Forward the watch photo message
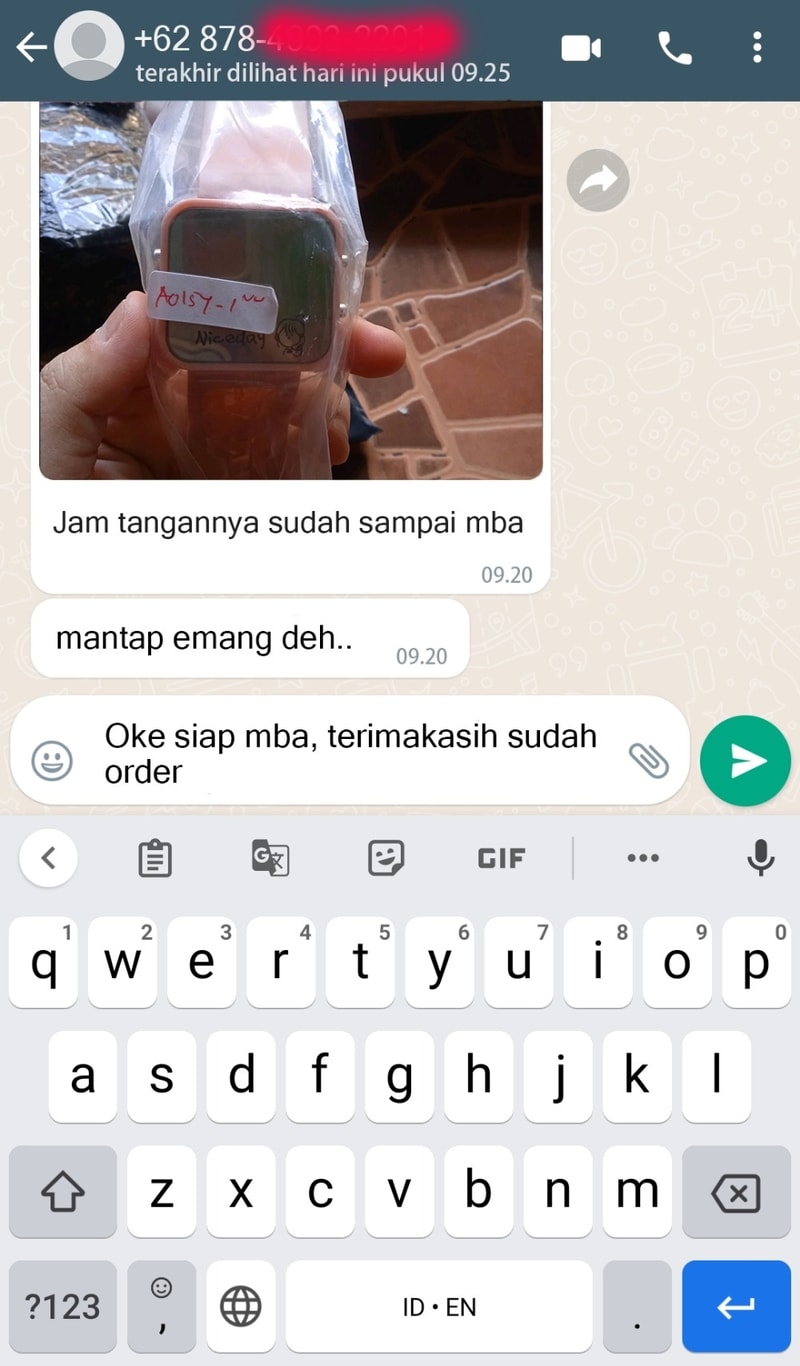Image resolution: width=800 pixels, height=1366 pixels. click(x=598, y=180)
